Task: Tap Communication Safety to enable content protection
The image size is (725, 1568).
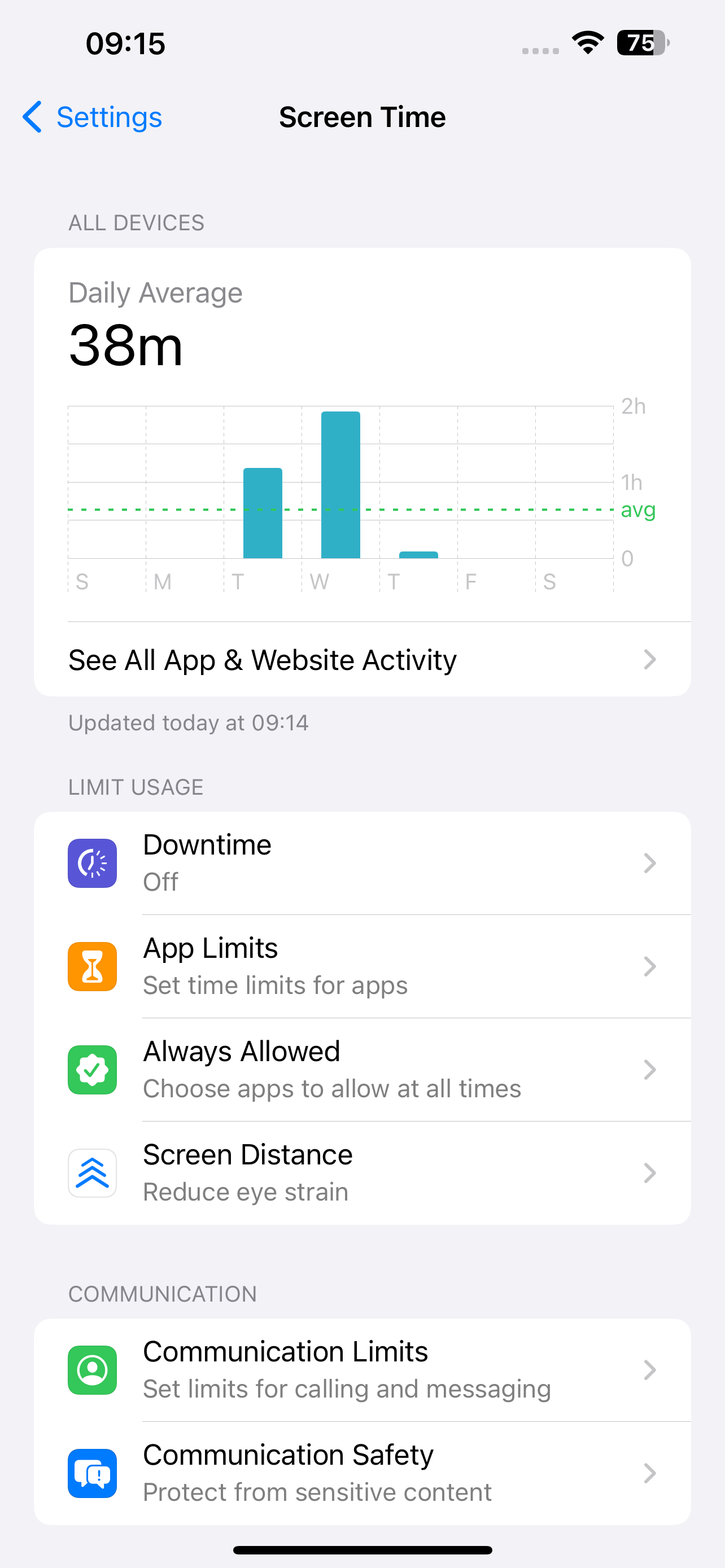Action: (362, 1474)
